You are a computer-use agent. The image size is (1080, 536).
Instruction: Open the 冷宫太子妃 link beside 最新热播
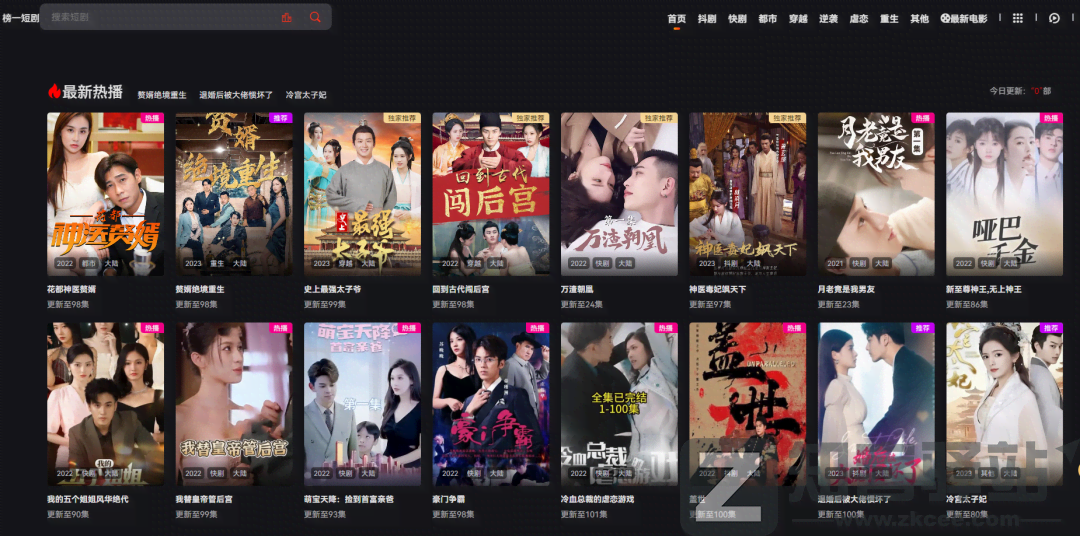coord(306,95)
